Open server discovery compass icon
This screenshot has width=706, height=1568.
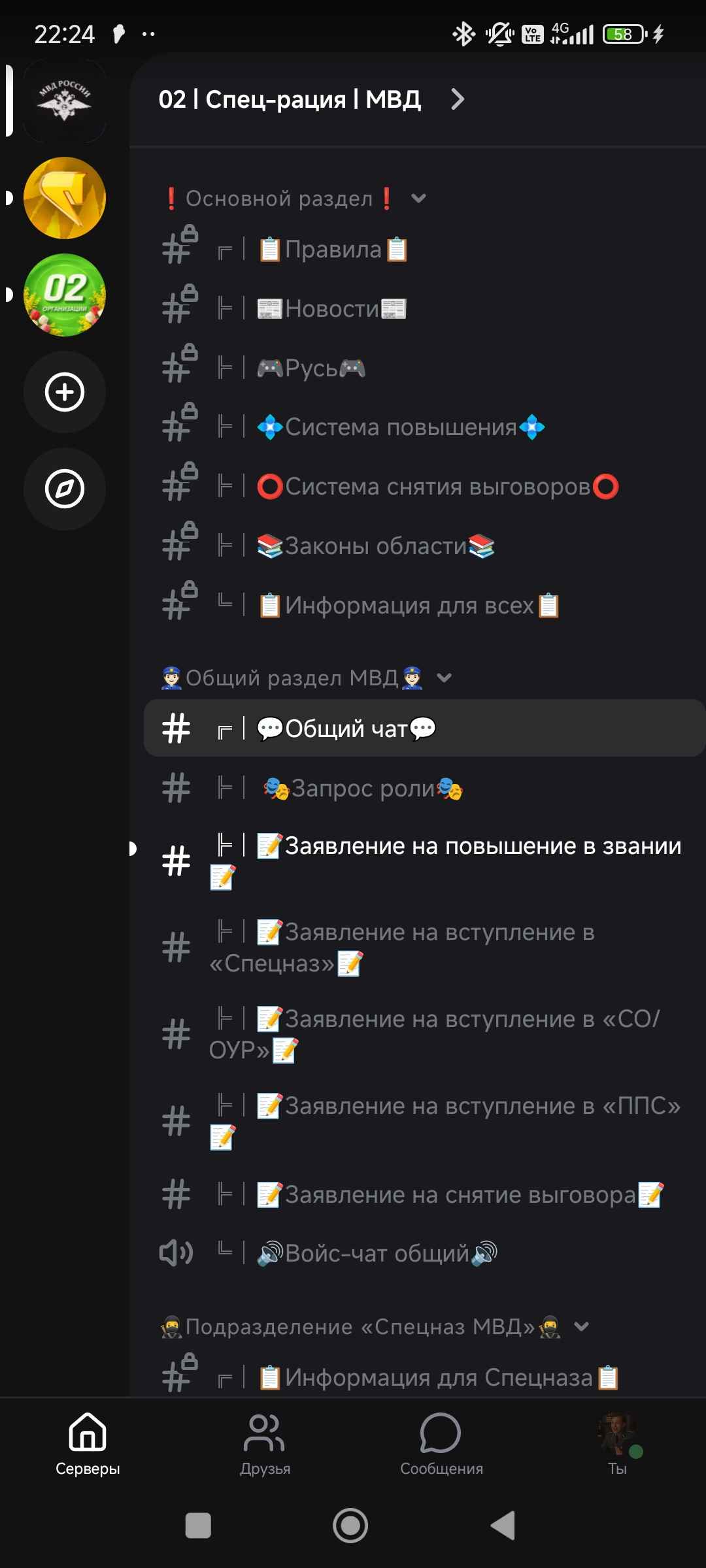click(x=64, y=489)
